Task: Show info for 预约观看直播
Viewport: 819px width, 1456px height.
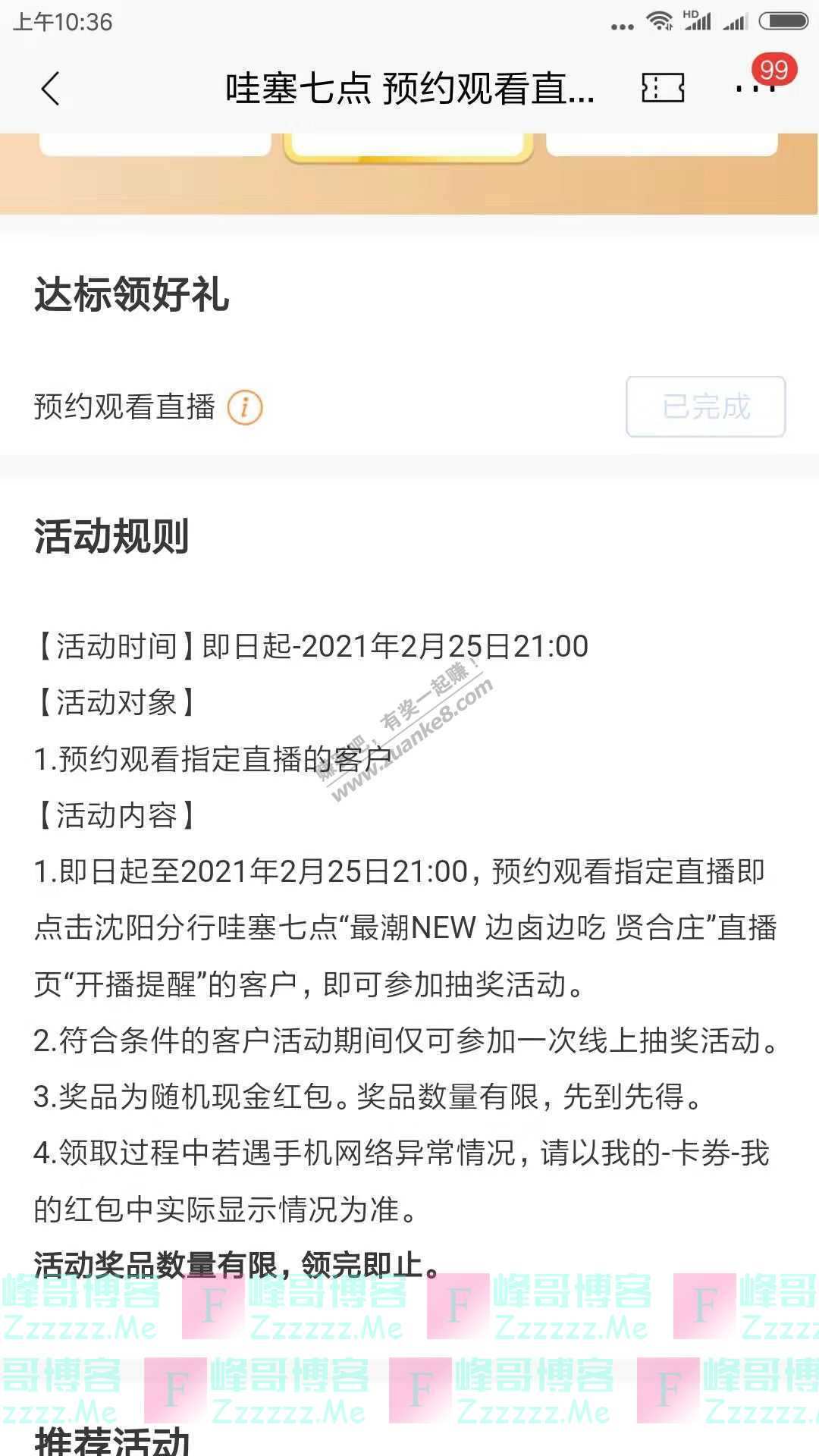Action: click(245, 407)
